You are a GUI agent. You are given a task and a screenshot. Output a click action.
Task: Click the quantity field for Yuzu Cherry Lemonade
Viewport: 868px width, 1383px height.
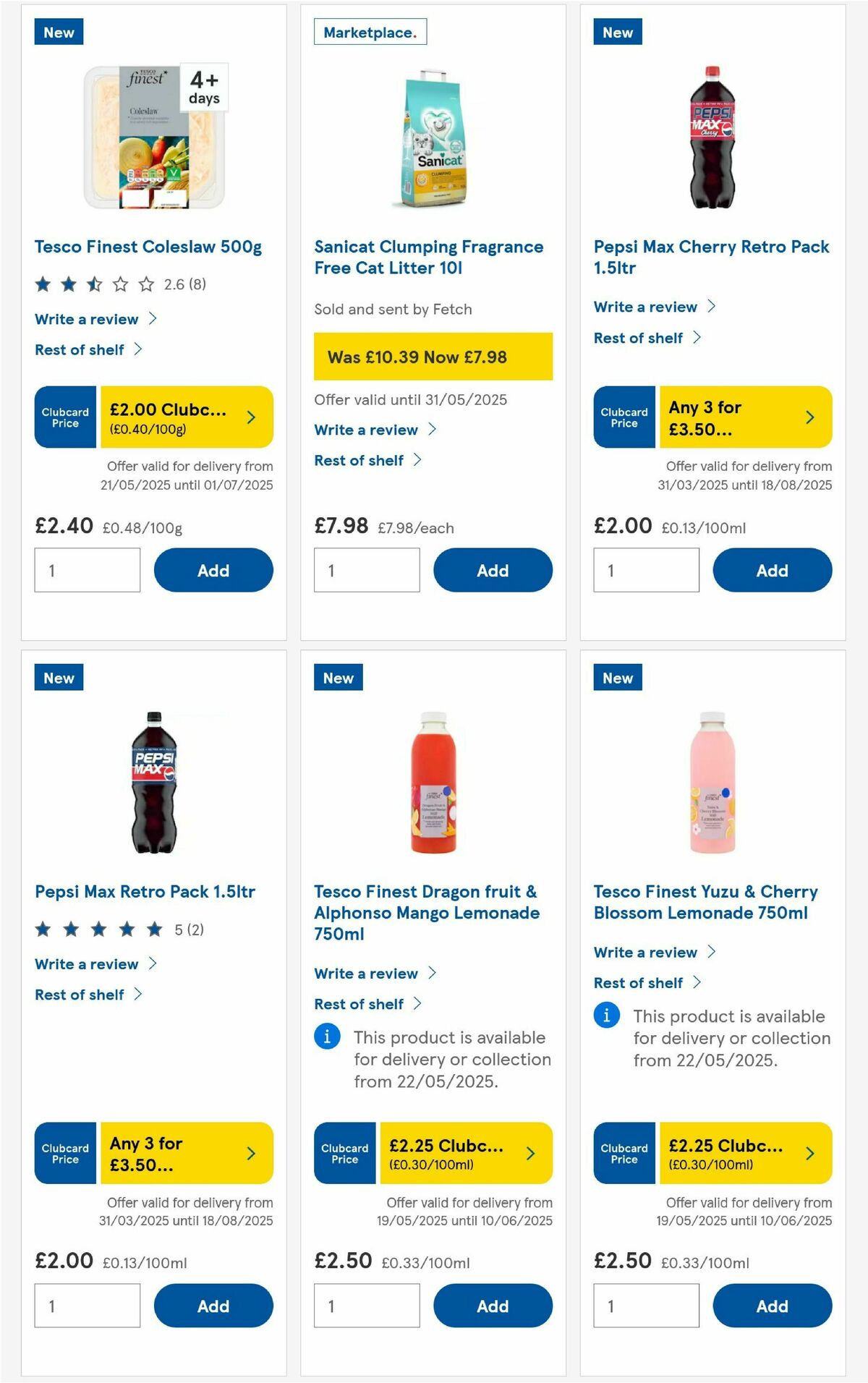pyautogui.click(x=646, y=1306)
